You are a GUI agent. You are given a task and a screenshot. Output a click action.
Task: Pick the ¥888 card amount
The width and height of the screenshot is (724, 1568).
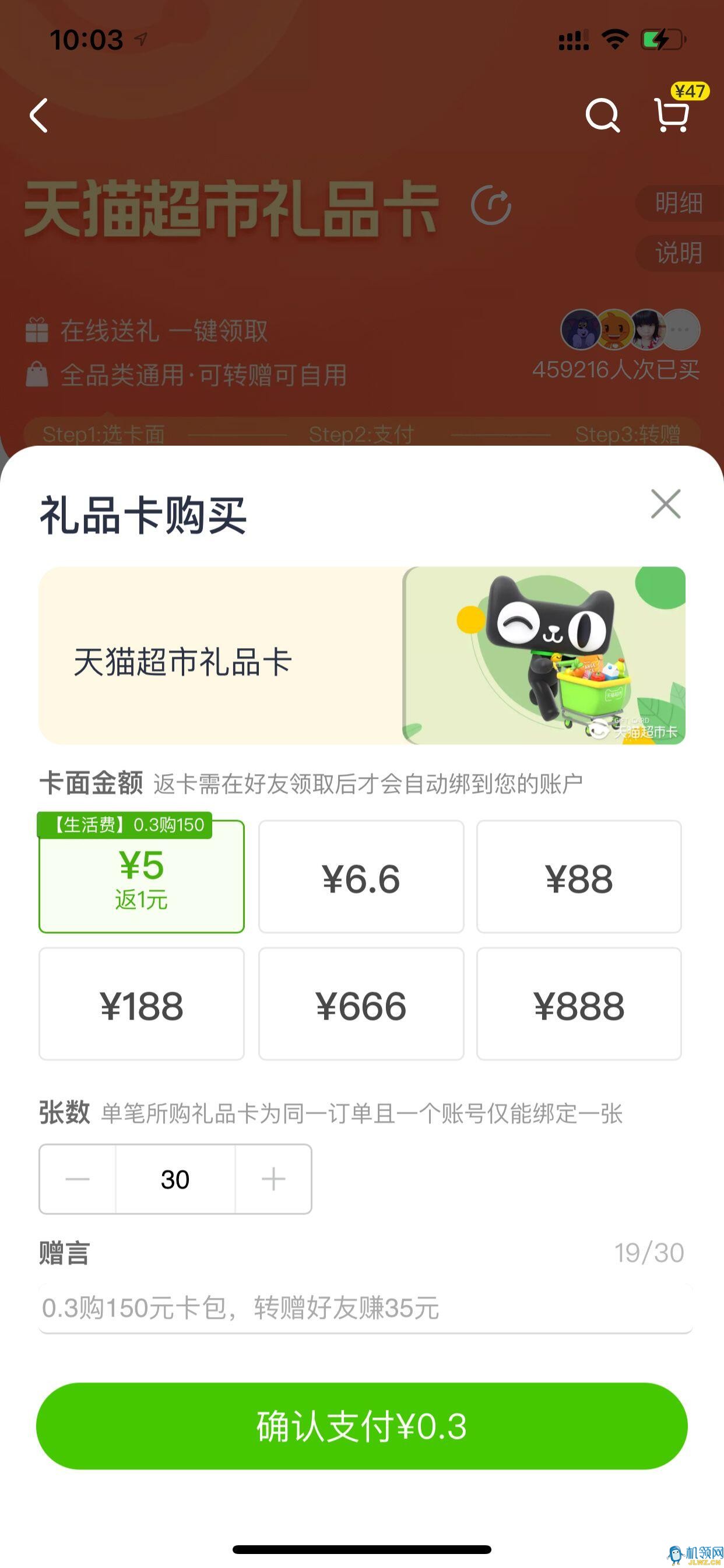pyautogui.click(x=579, y=1004)
